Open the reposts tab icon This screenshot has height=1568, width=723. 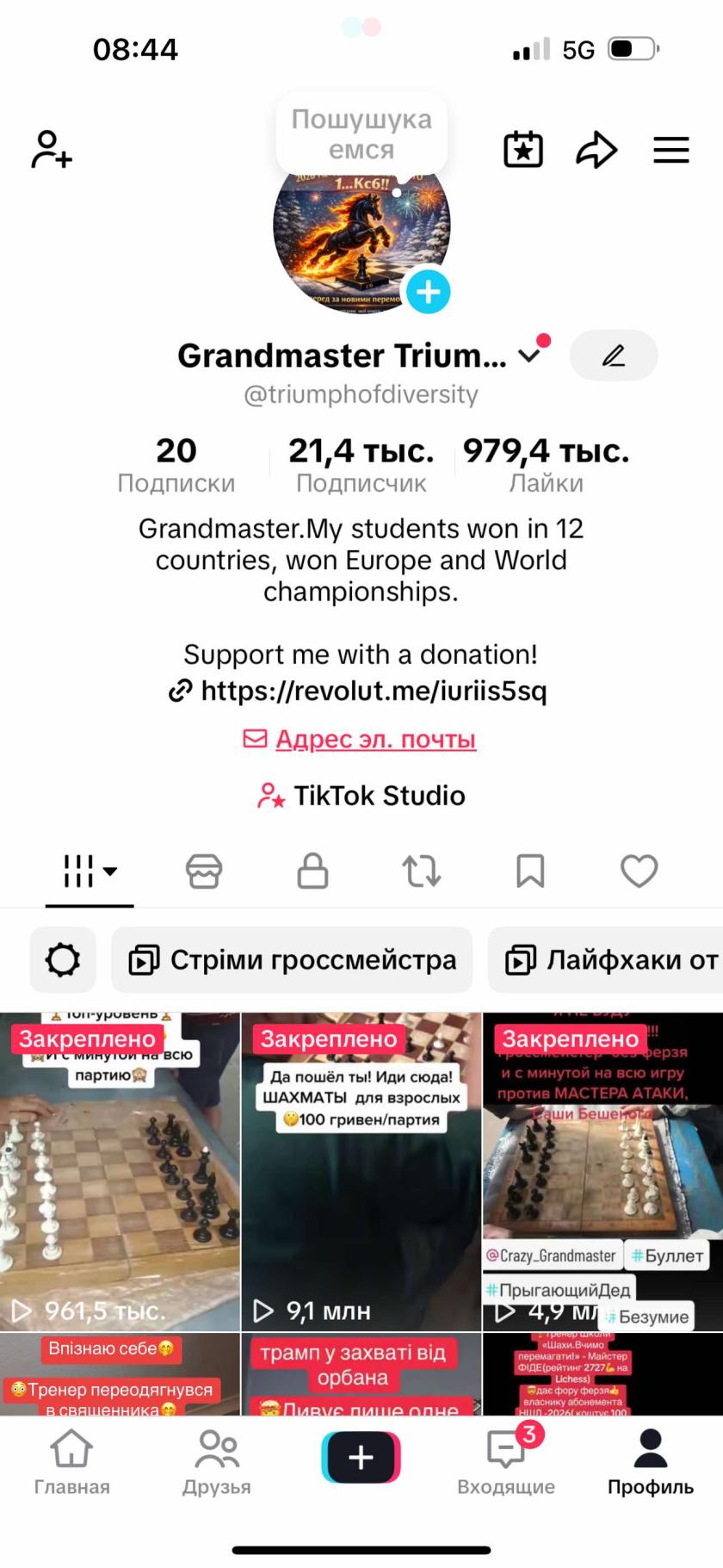pos(421,871)
